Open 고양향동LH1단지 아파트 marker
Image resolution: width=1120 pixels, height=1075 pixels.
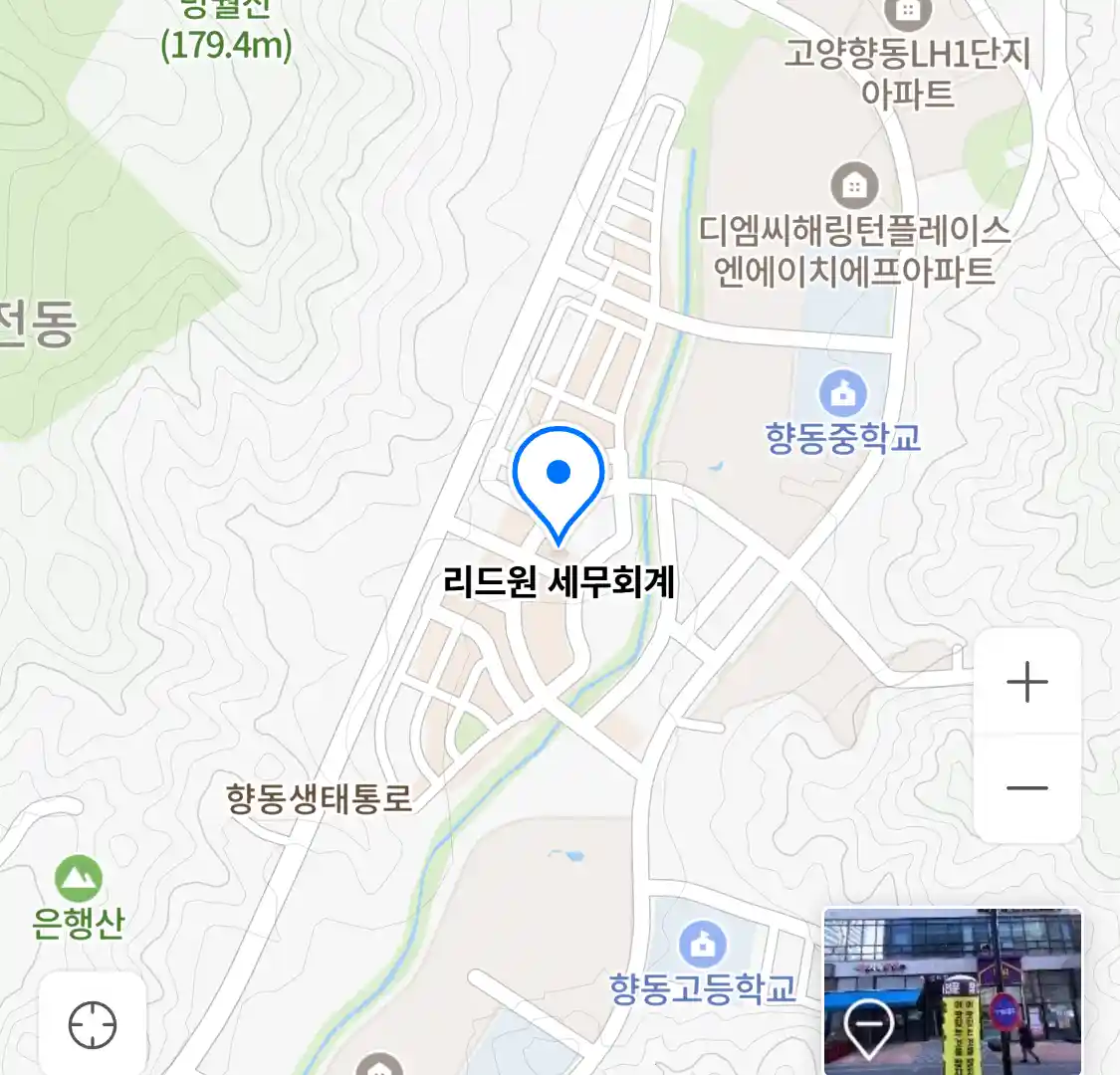coord(907,14)
